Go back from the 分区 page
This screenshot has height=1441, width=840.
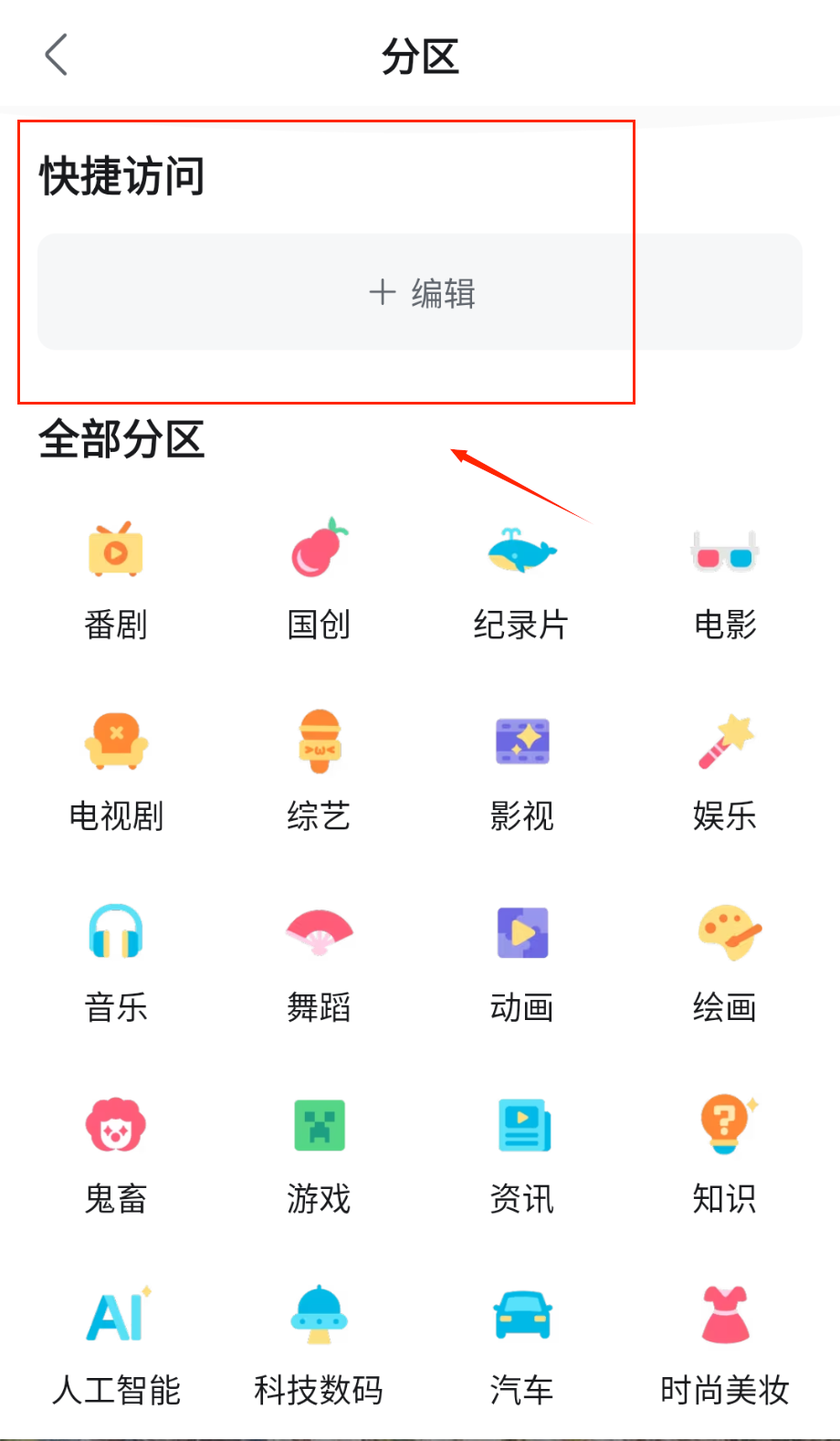(x=57, y=55)
